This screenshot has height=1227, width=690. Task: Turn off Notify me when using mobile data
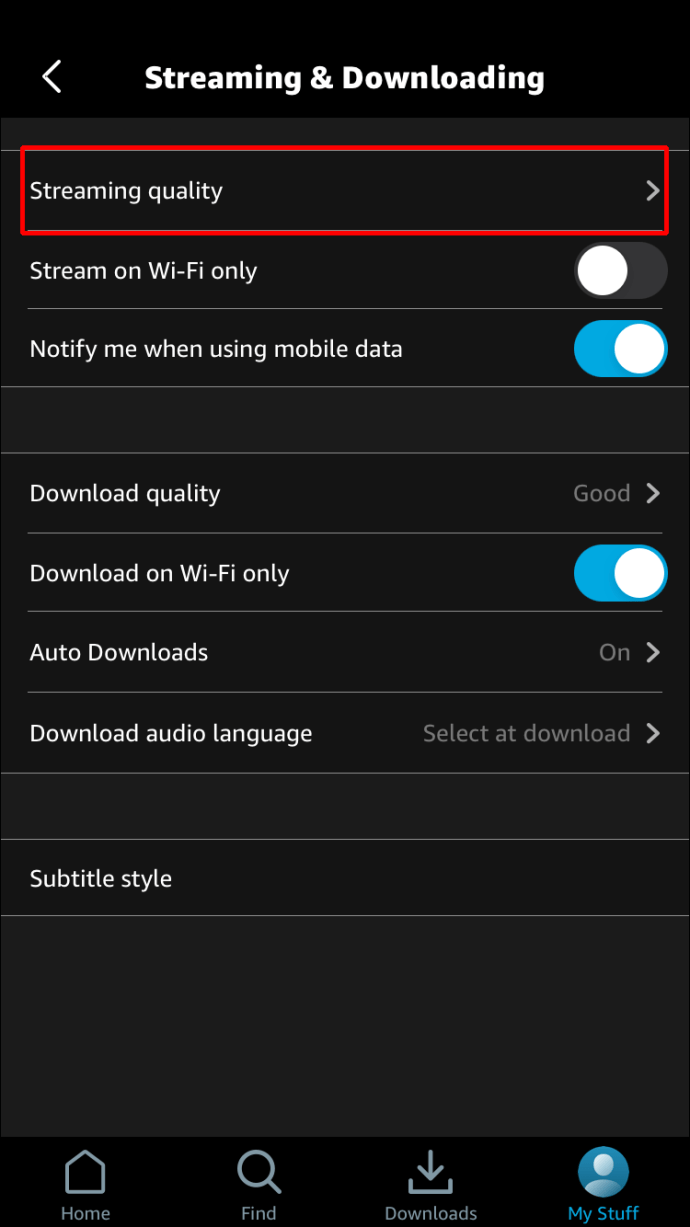[620, 349]
